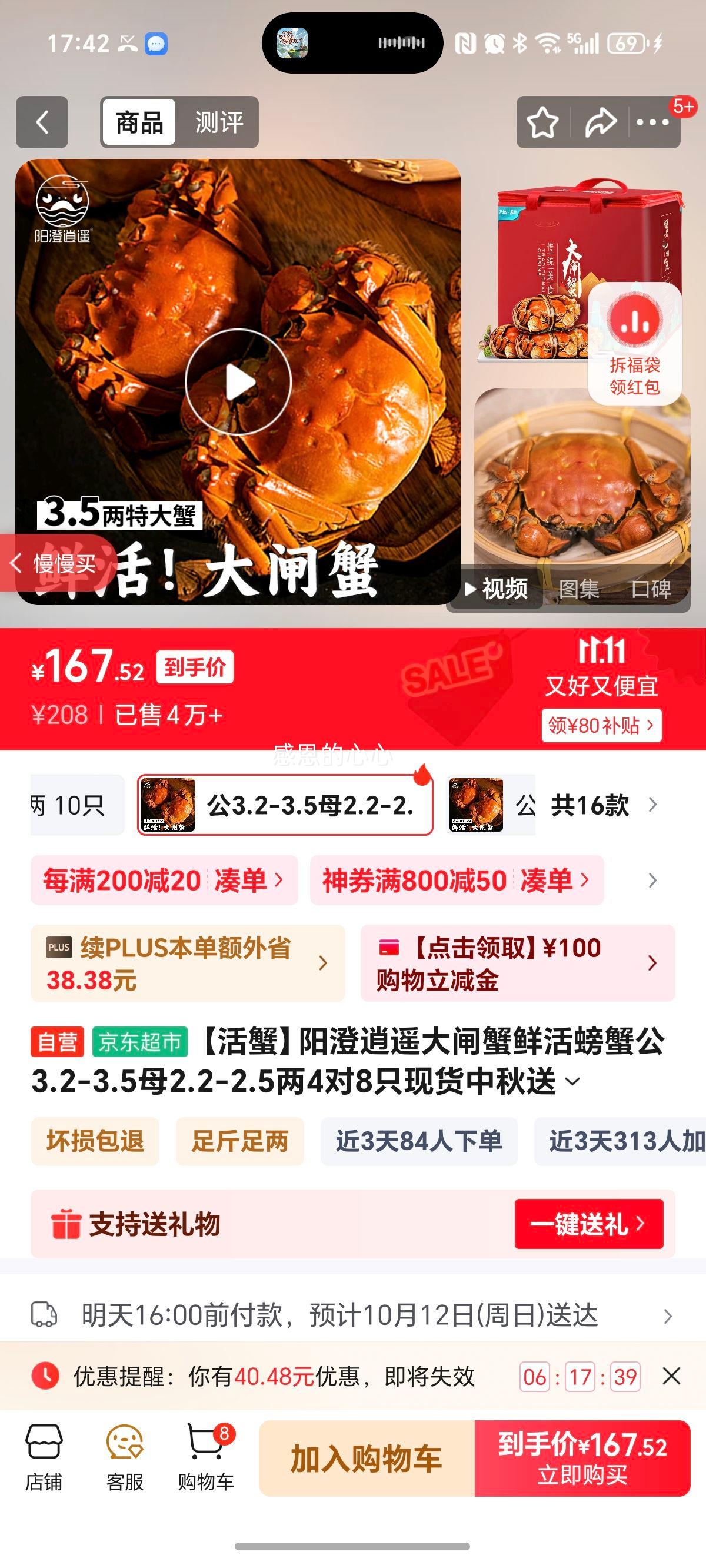Screen dimensions: 706x1568
Task: View 口碑 reviews in the media tabs
Action: 651,589
